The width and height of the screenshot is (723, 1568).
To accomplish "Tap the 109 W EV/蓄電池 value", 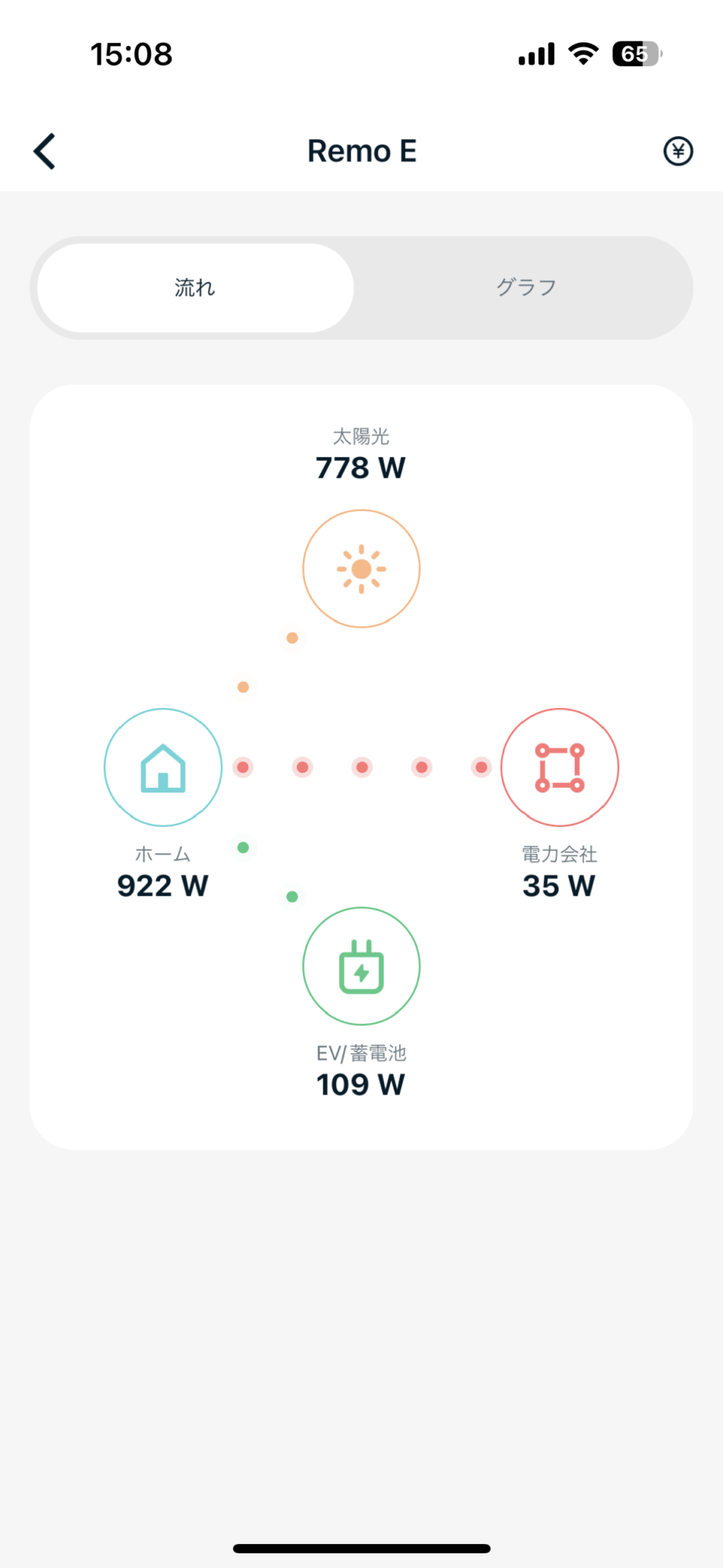I will [361, 1085].
